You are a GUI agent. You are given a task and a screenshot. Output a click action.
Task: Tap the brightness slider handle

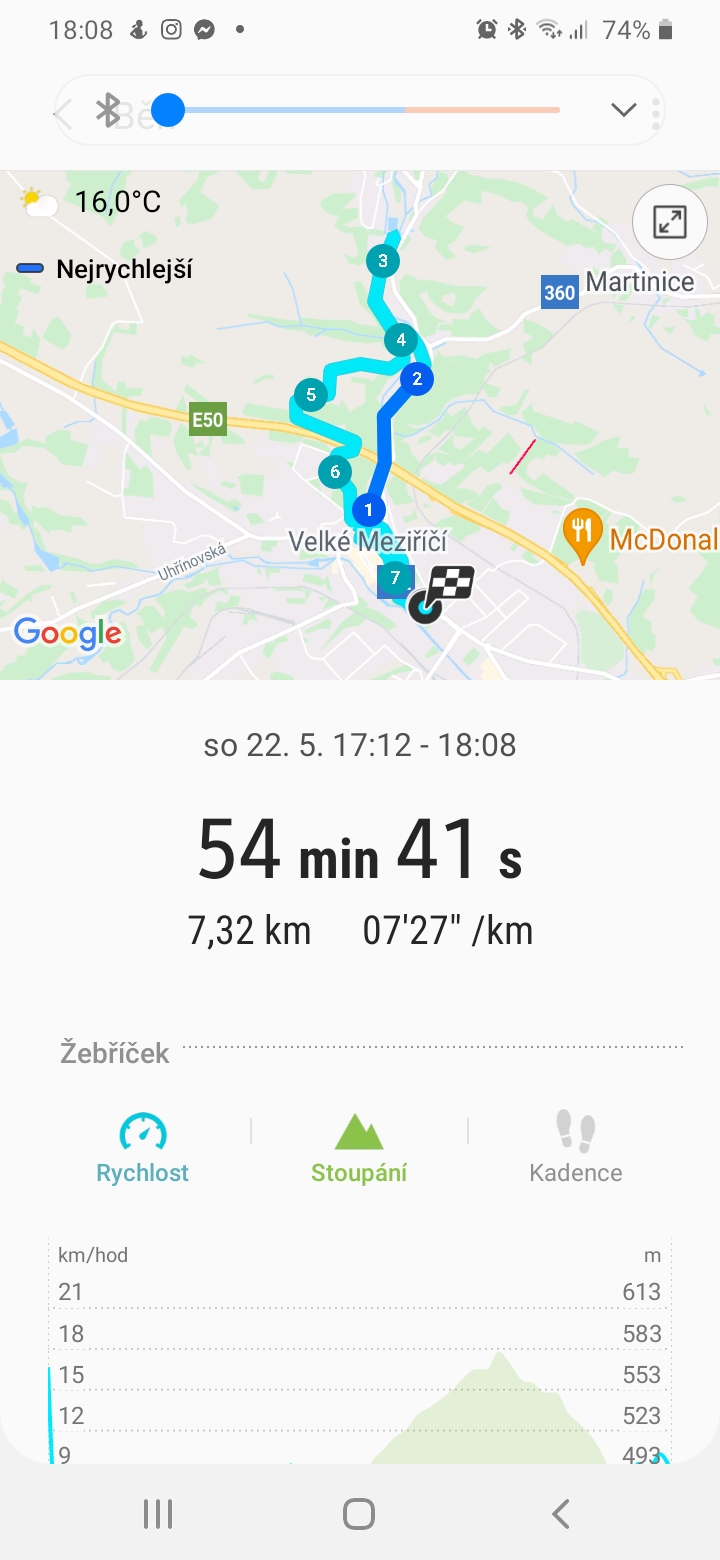[x=168, y=110]
